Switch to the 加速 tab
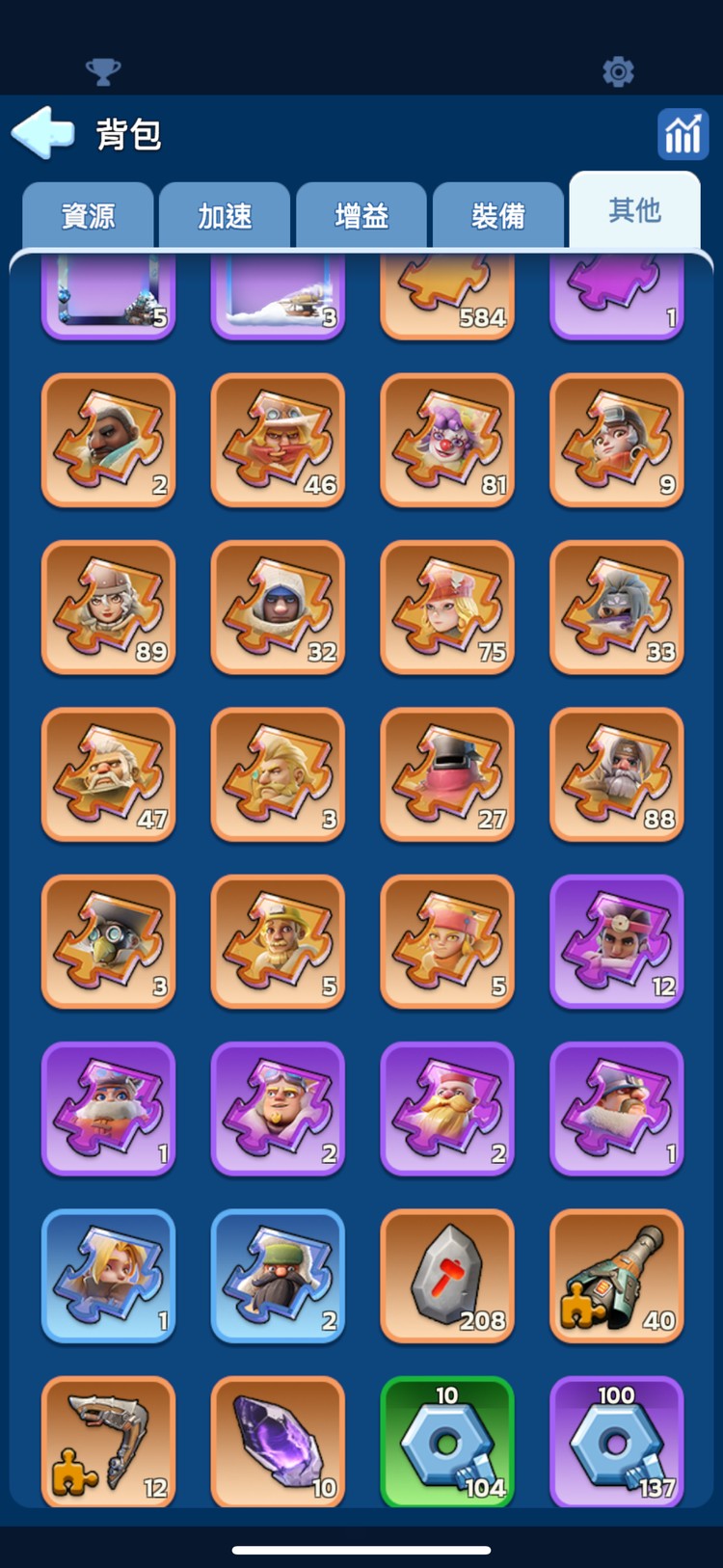 [x=225, y=215]
